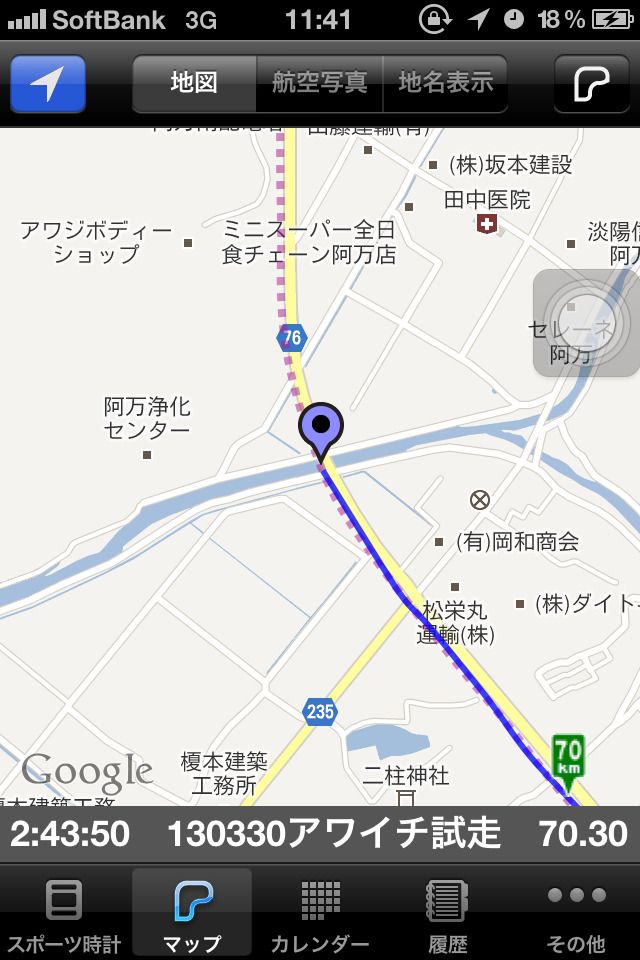Center map on current location
Image resolution: width=640 pixels, height=960 pixels.
tap(47, 84)
